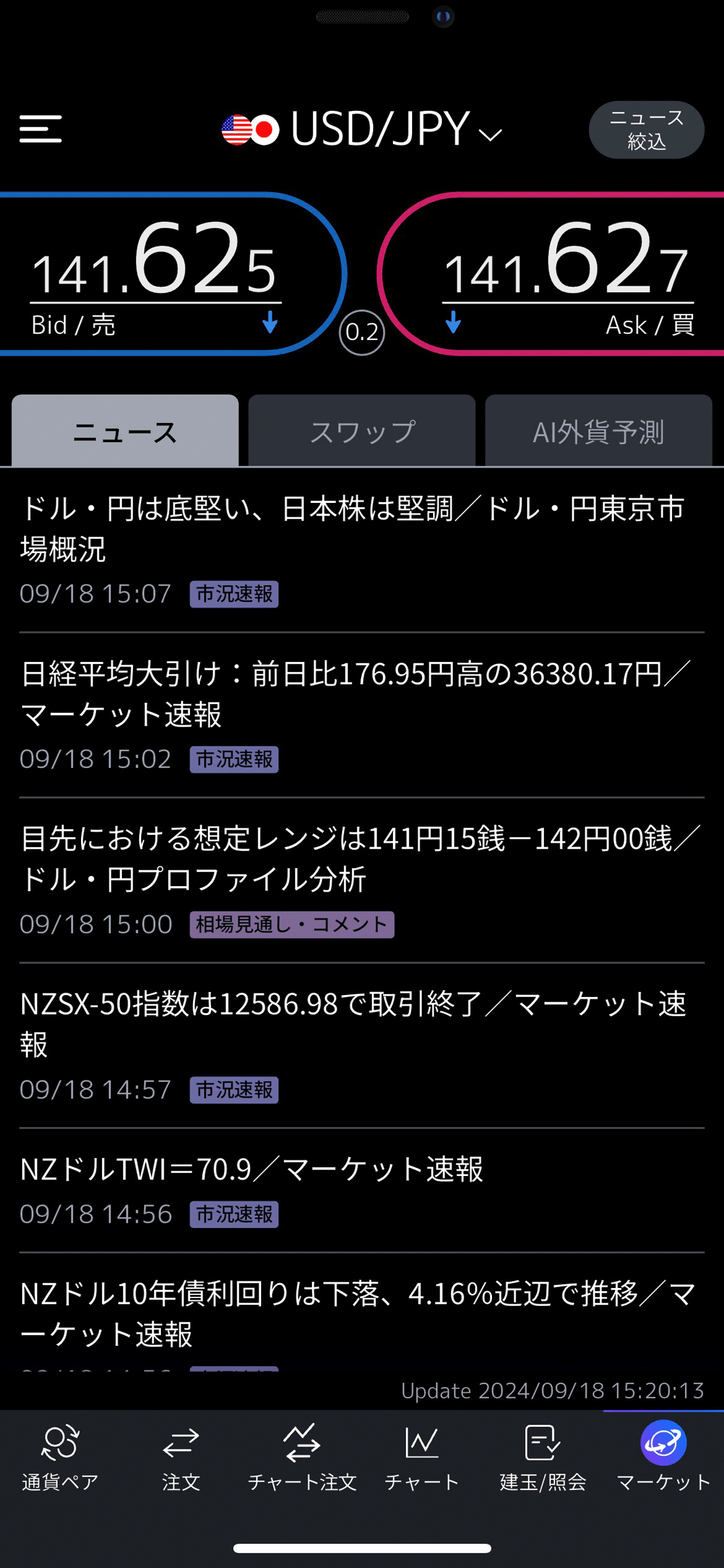Go to the 通貨ペア tab

tap(59, 1457)
